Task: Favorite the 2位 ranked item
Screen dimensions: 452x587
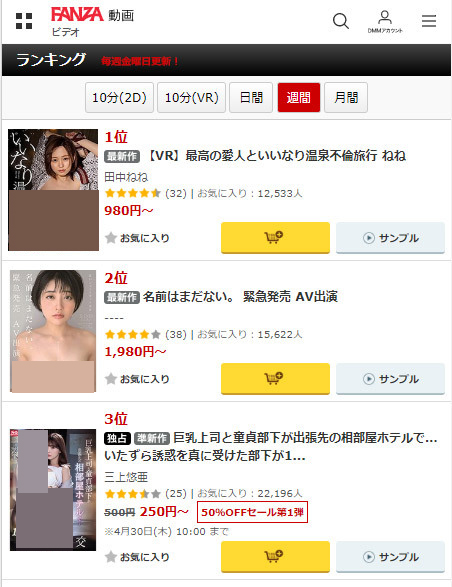Action: (137, 379)
